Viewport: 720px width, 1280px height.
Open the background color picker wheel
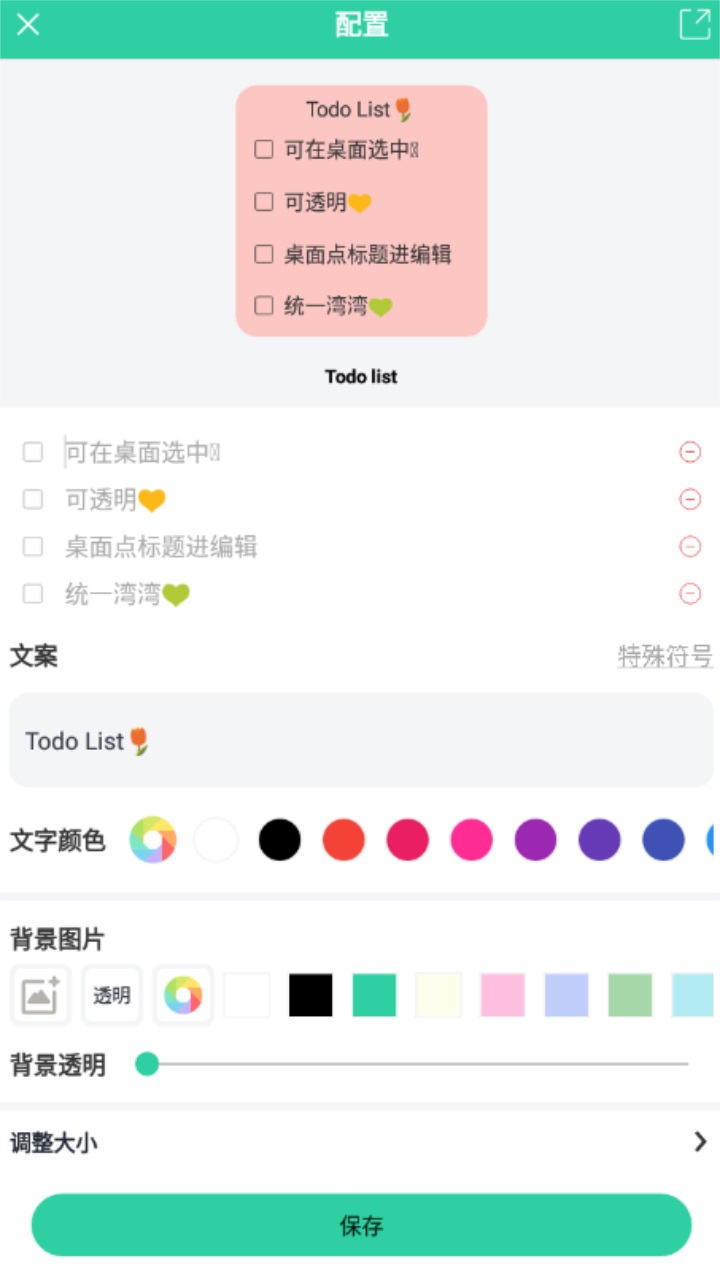[183, 995]
